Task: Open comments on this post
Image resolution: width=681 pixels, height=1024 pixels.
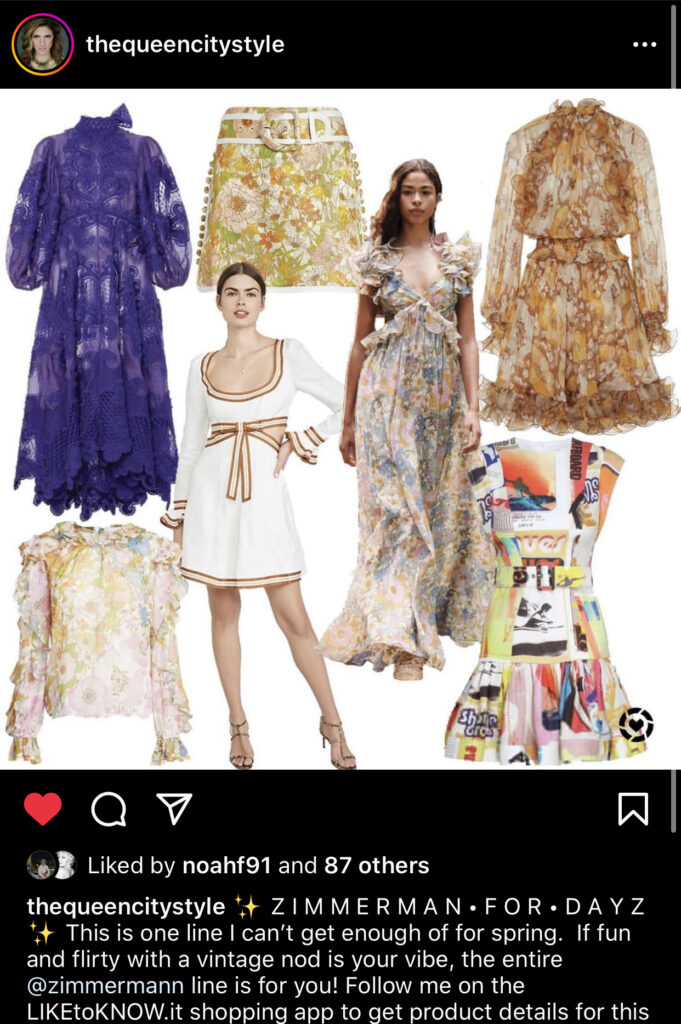Action: [108, 809]
